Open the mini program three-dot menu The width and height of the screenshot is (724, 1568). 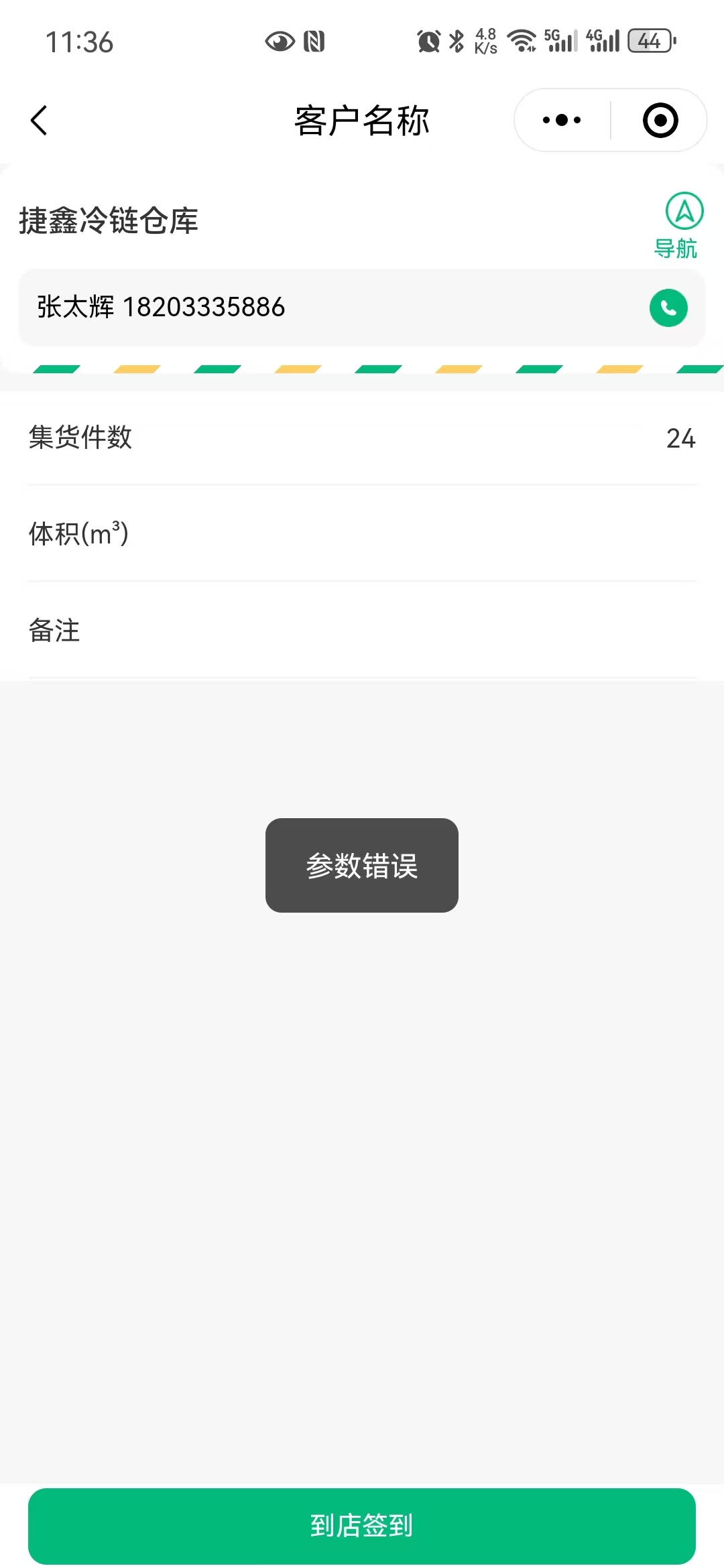(562, 121)
